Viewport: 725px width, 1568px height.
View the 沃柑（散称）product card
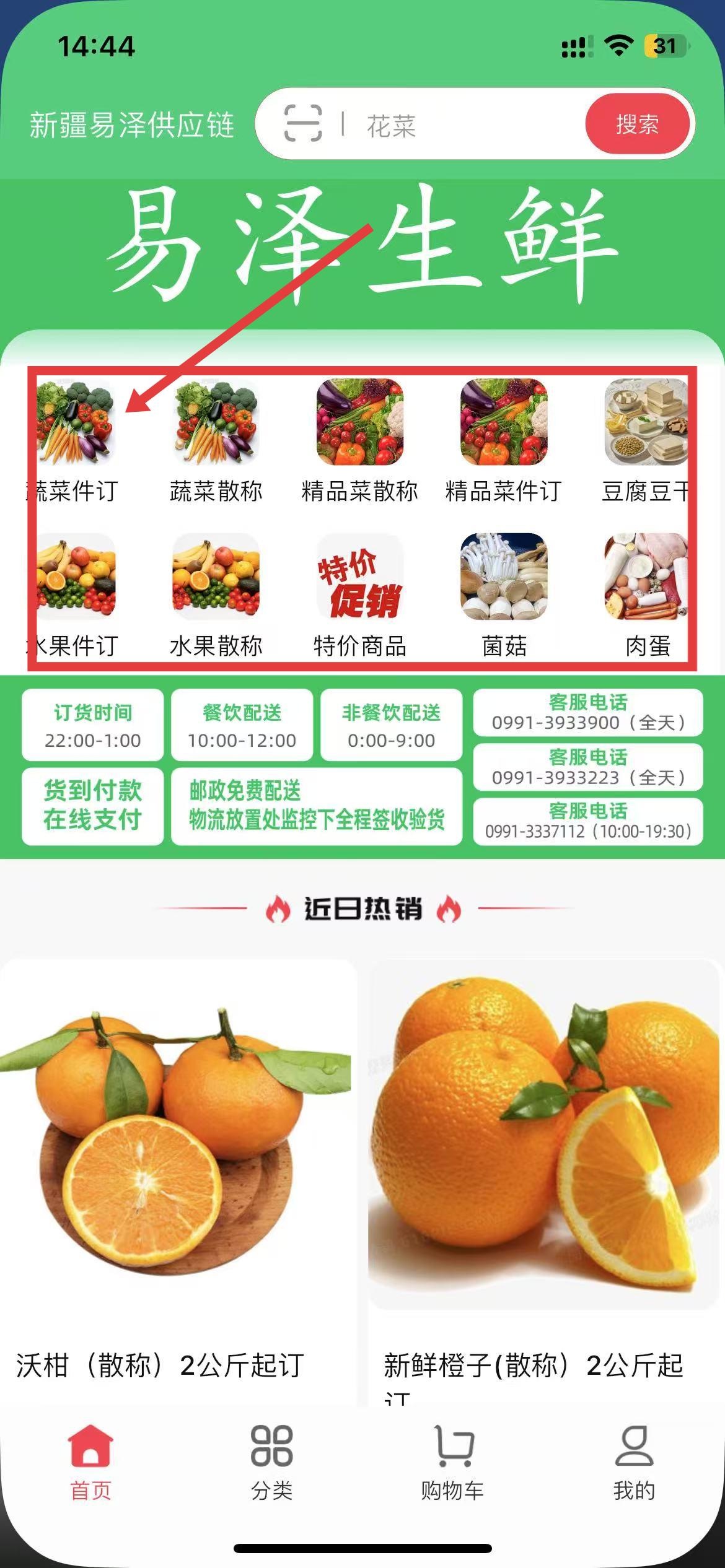click(178, 1183)
